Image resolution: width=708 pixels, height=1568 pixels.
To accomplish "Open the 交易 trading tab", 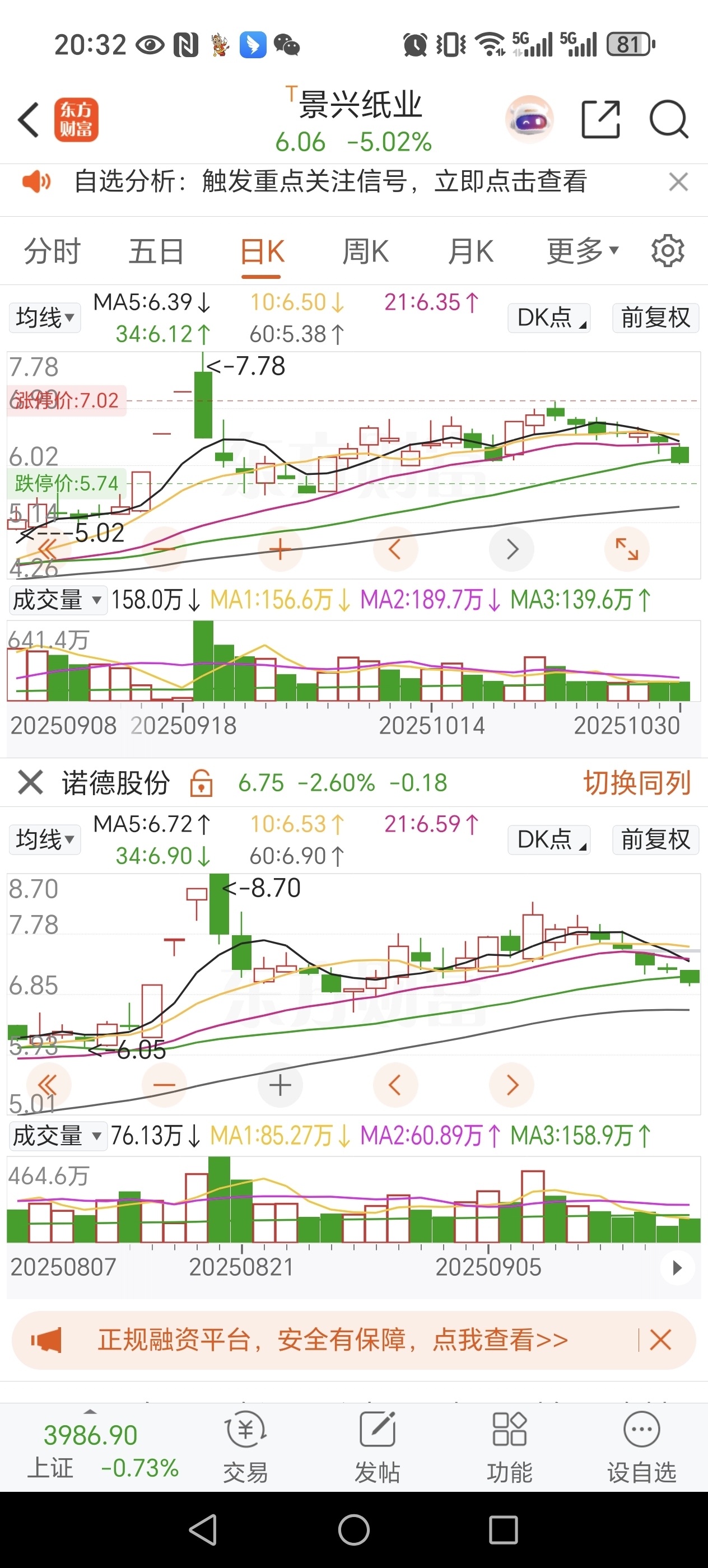I will [245, 1446].
